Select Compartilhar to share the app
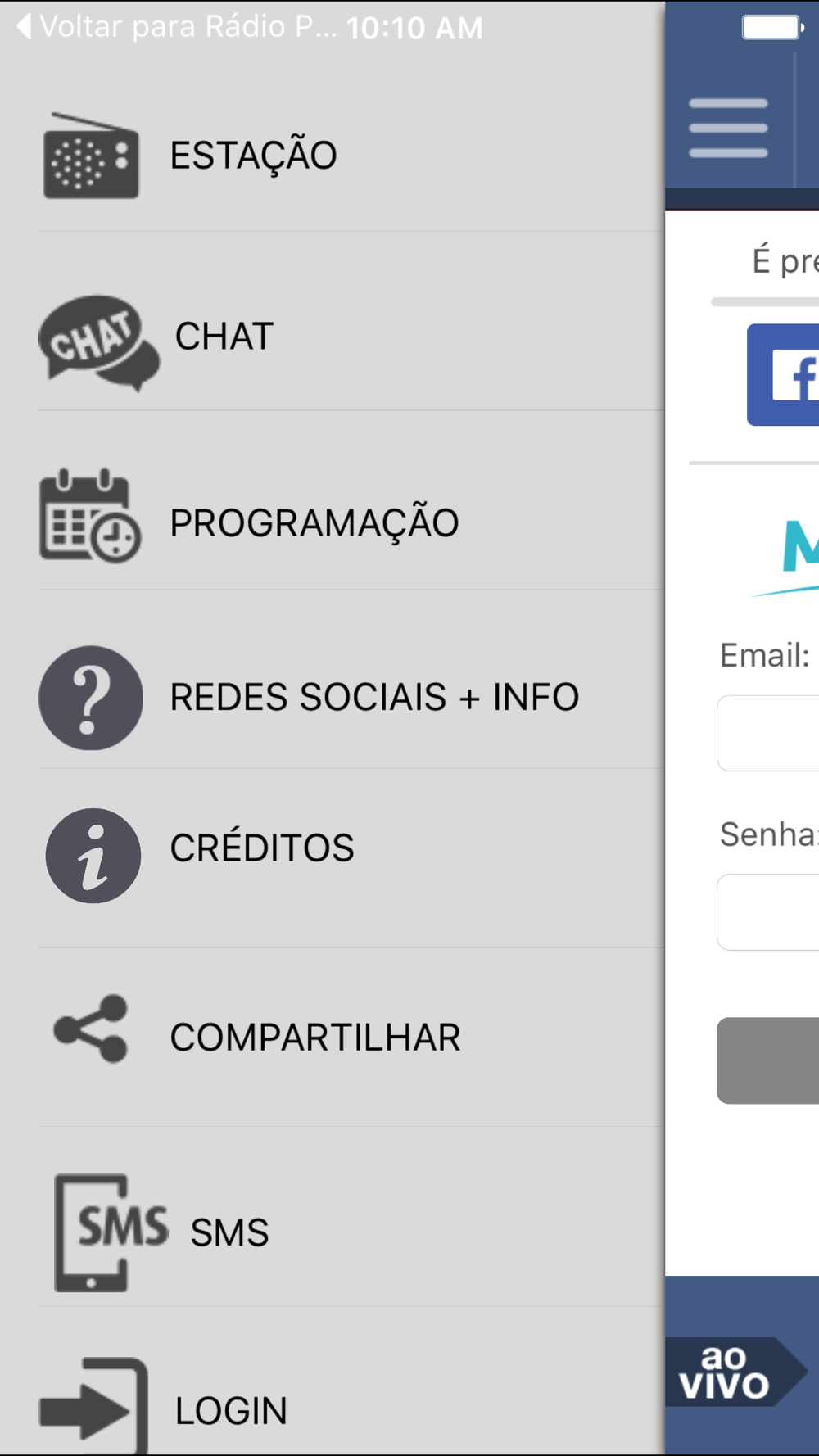Image resolution: width=819 pixels, height=1456 pixels. click(333, 1037)
